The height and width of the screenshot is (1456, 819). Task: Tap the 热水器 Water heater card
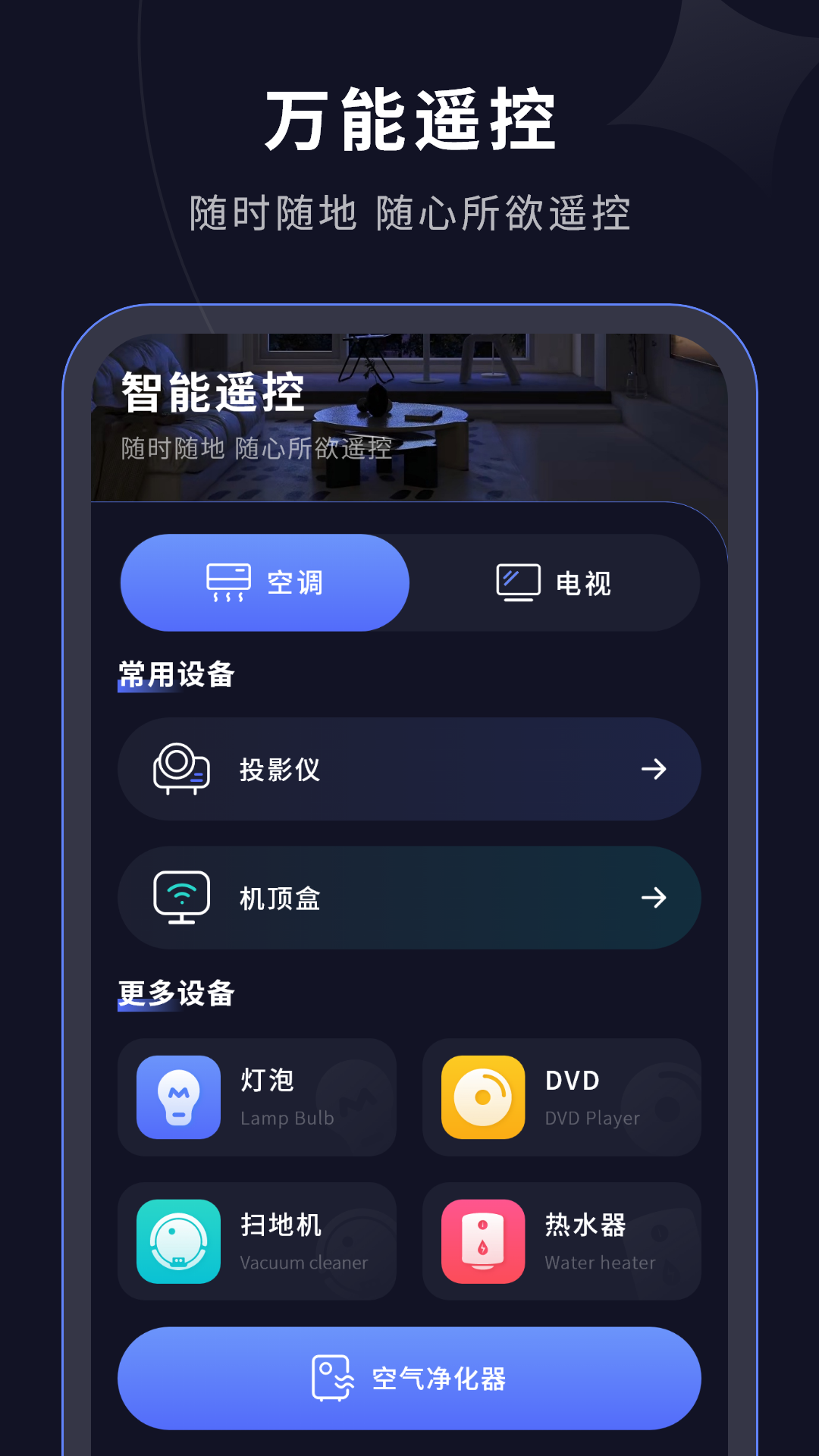click(x=561, y=1242)
